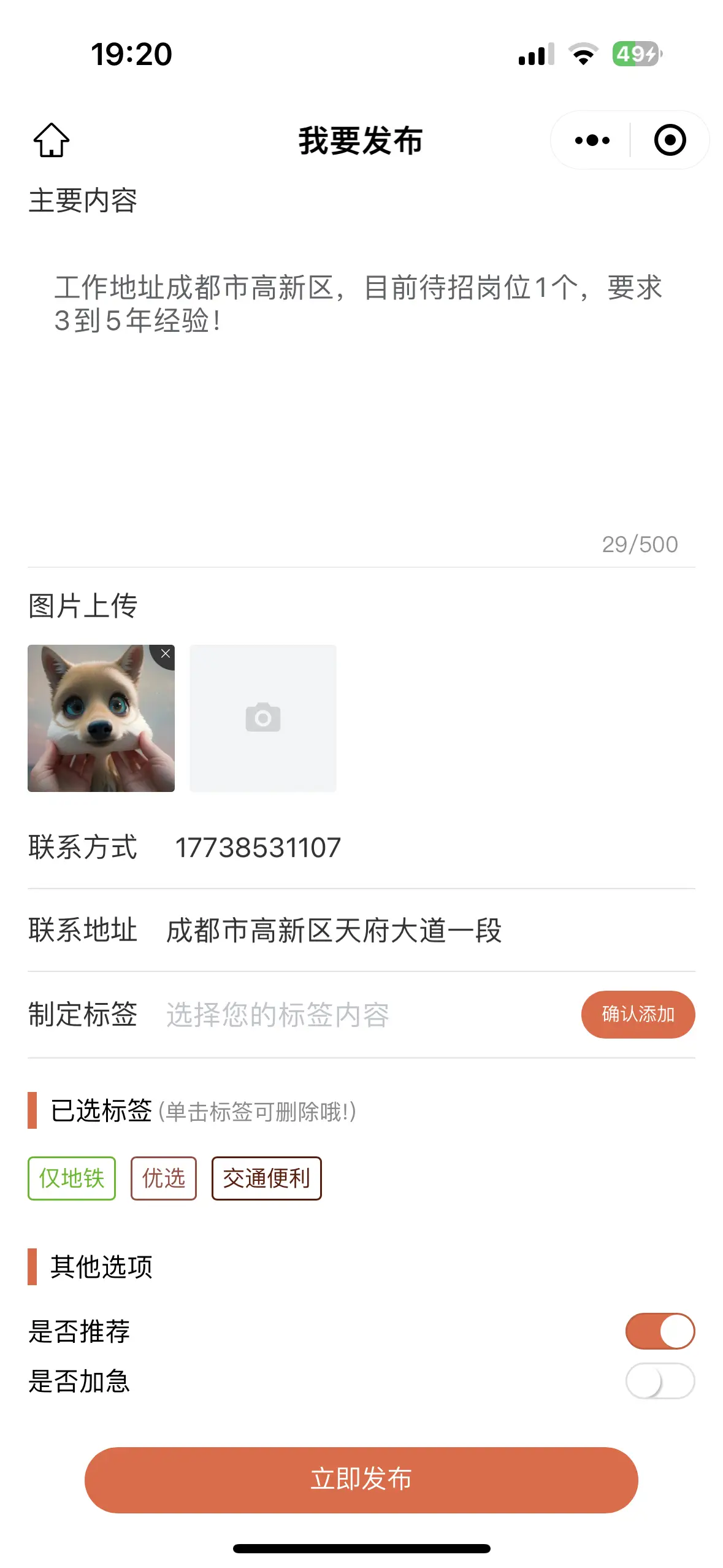Open the tag content selector
Viewport: 723px width, 1568px height.
click(368, 1015)
